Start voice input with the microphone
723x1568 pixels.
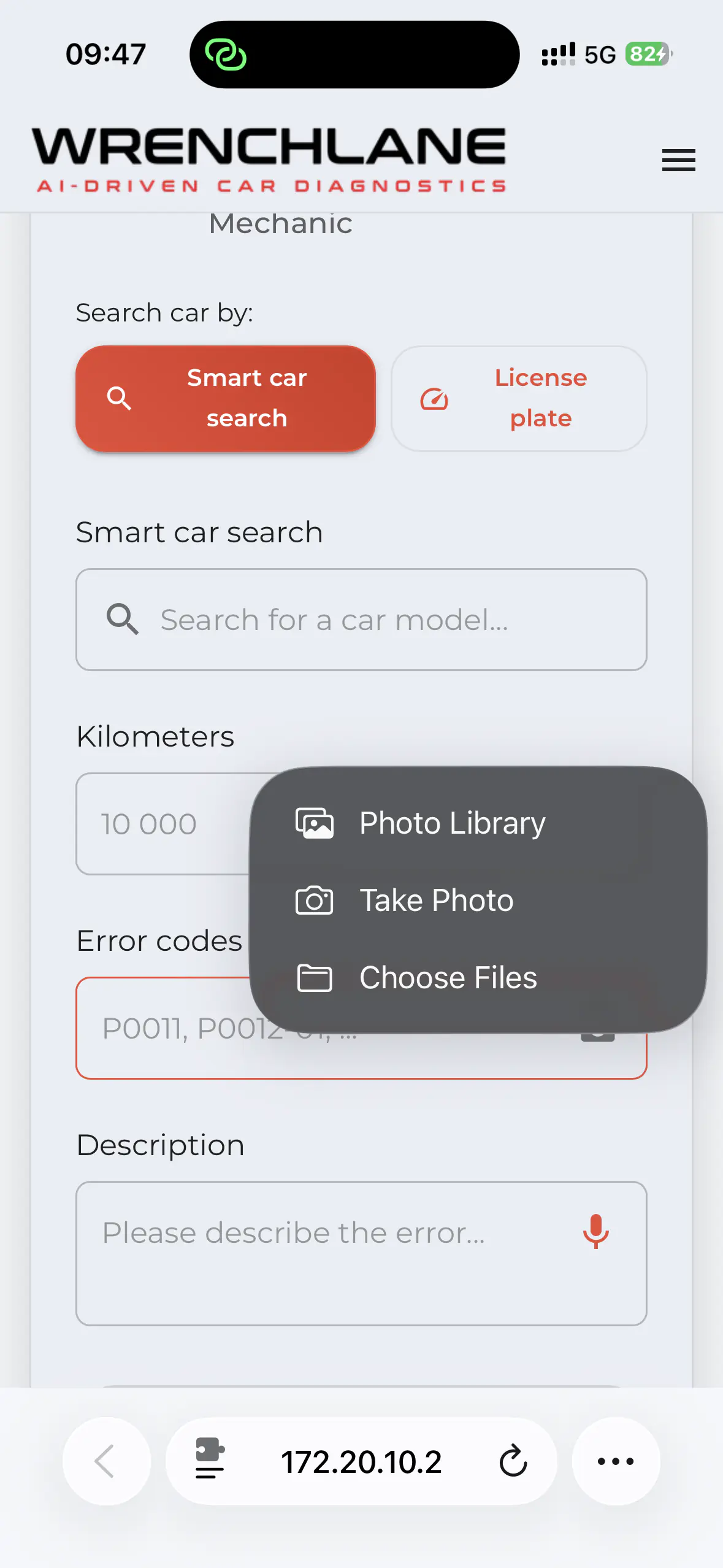(595, 1232)
